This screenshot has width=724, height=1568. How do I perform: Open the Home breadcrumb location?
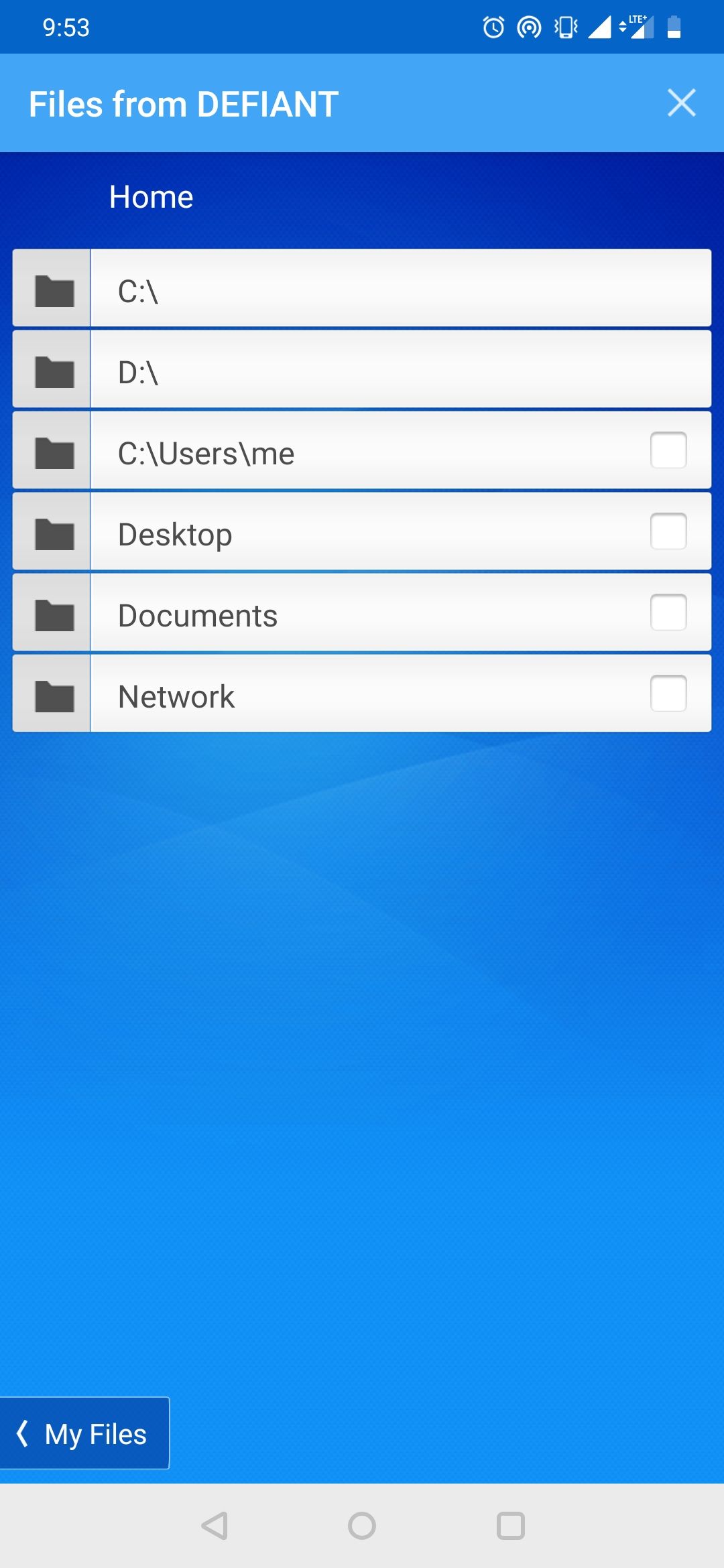point(150,196)
